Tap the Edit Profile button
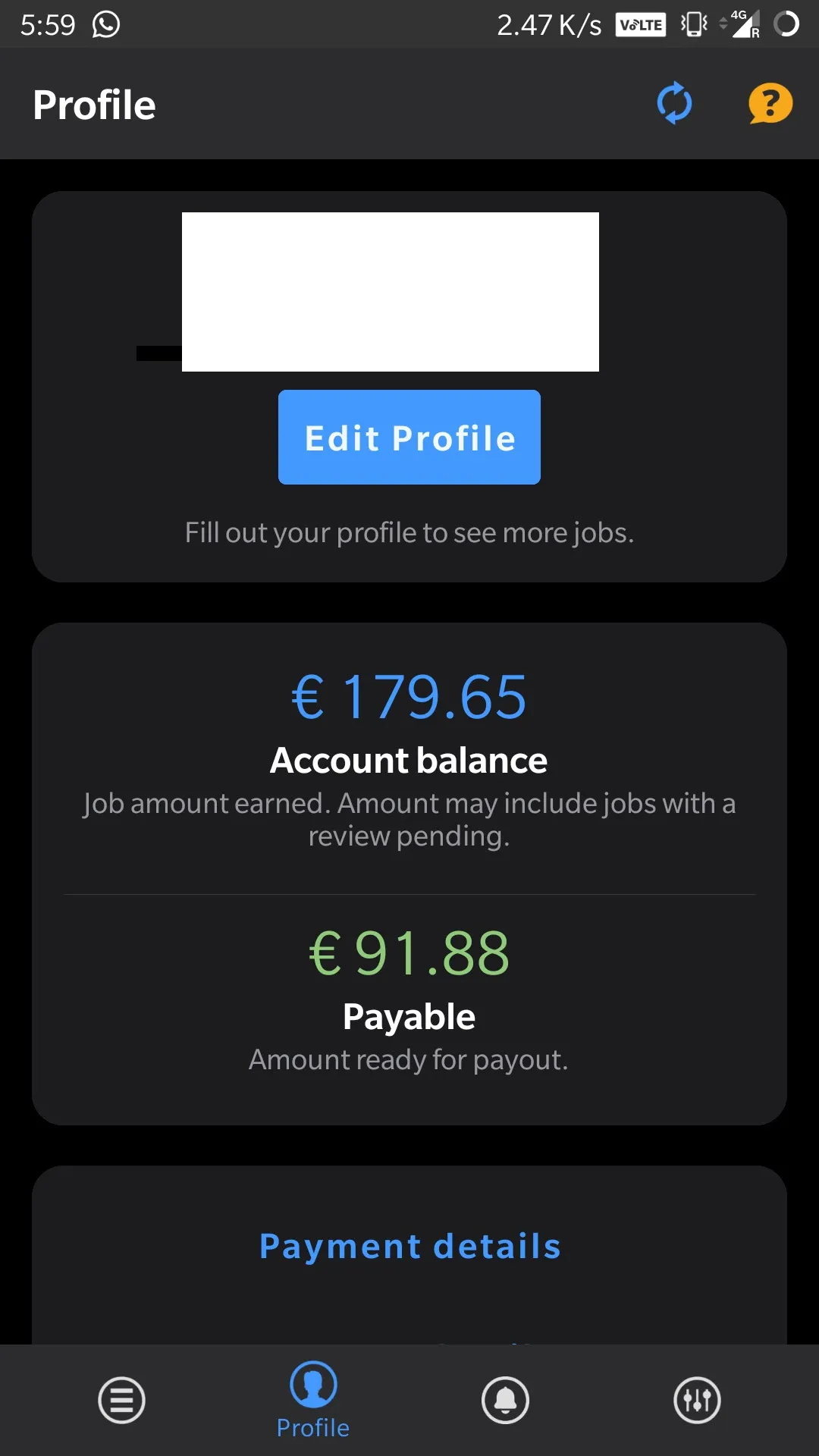This screenshot has width=819, height=1456. (x=409, y=438)
